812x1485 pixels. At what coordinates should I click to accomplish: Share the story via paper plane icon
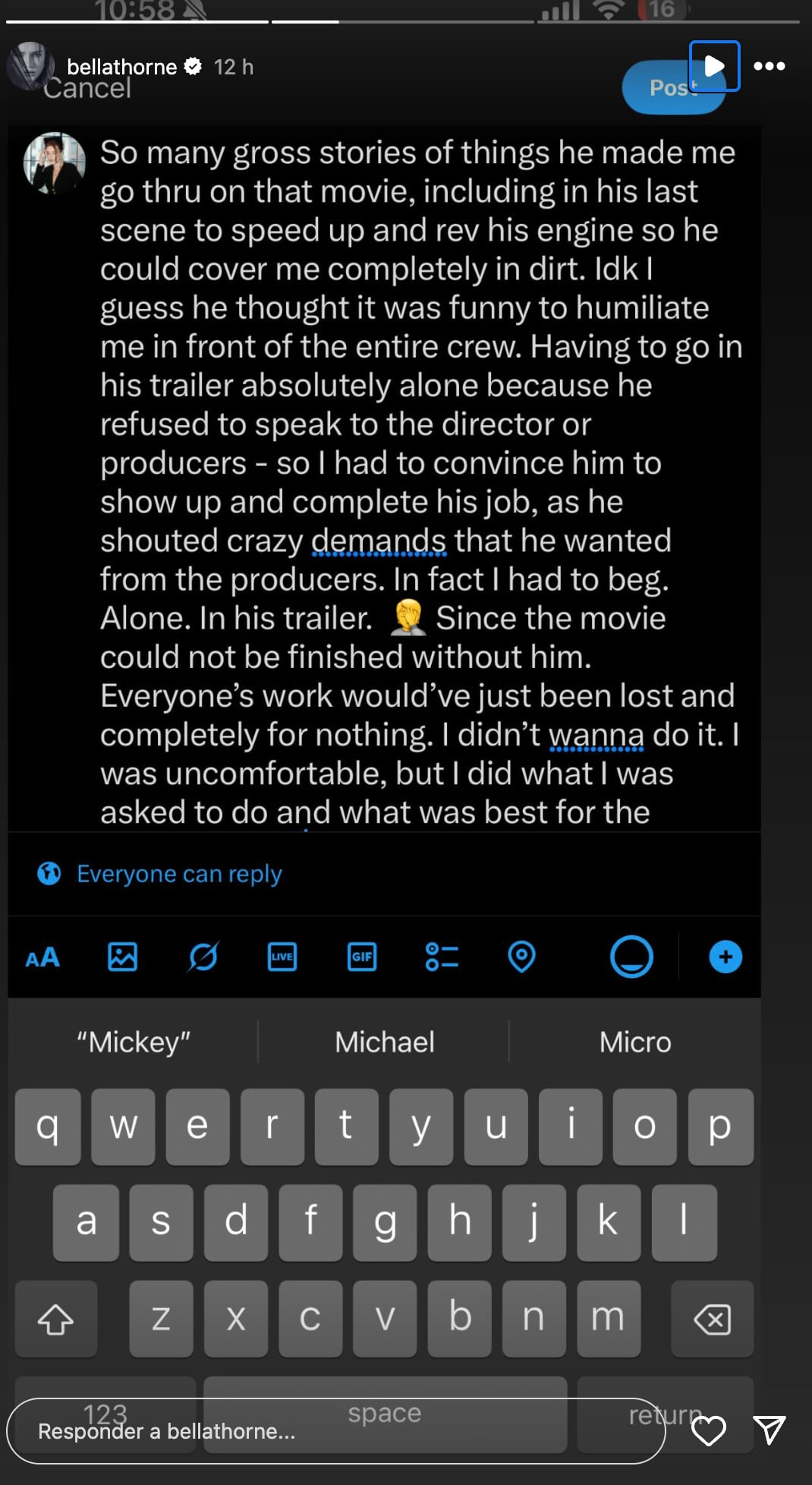click(x=769, y=1430)
